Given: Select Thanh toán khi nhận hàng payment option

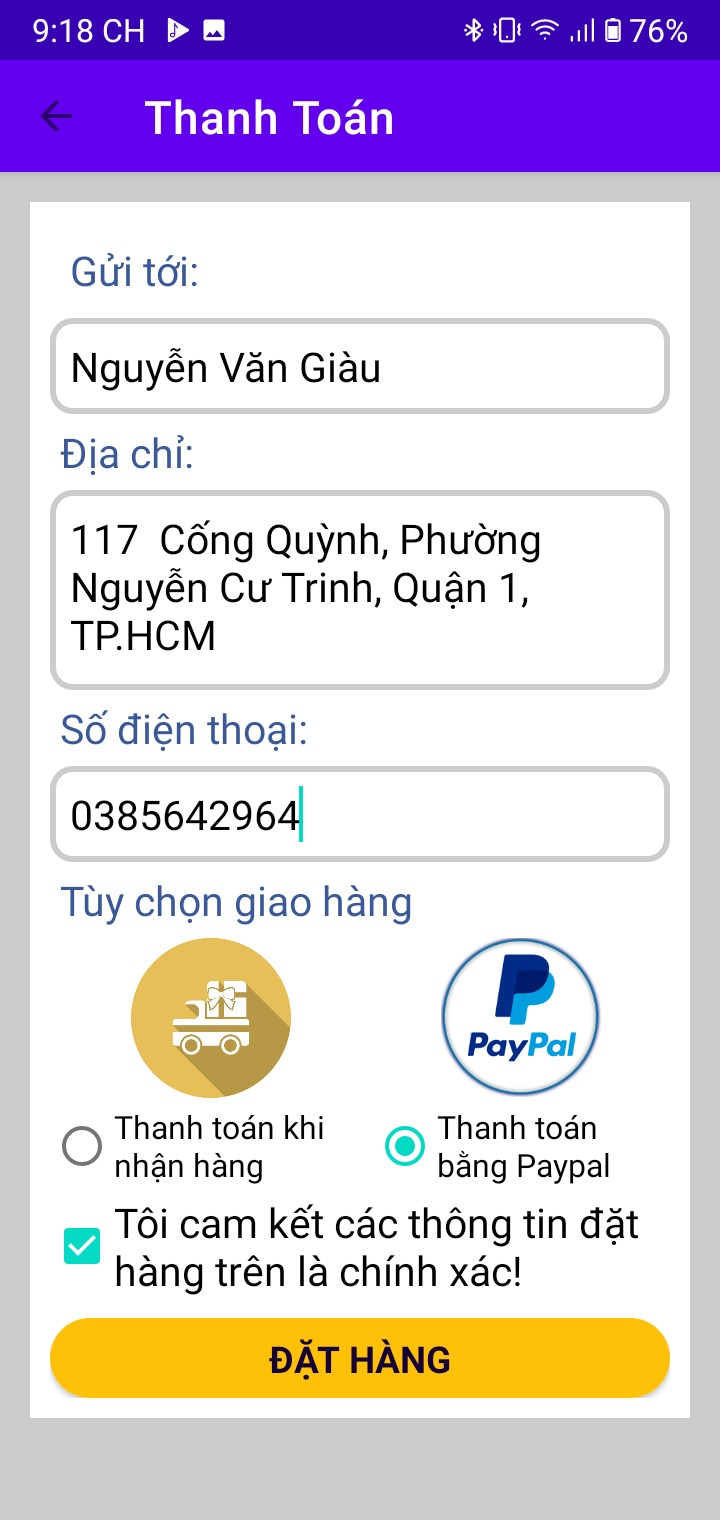Looking at the screenshot, I should pos(84,1146).
